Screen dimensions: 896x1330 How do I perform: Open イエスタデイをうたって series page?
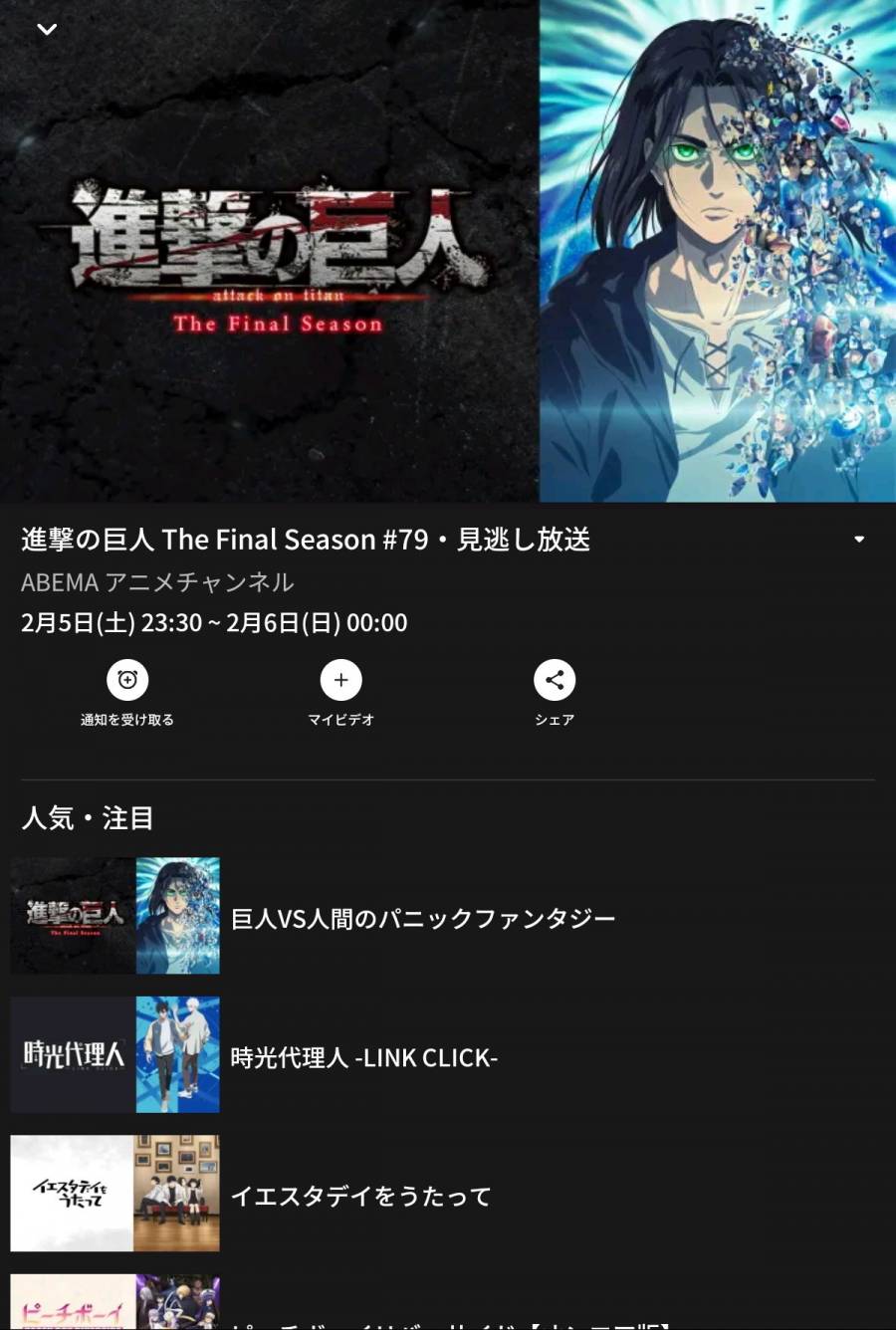pyautogui.click(x=362, y=1195)
